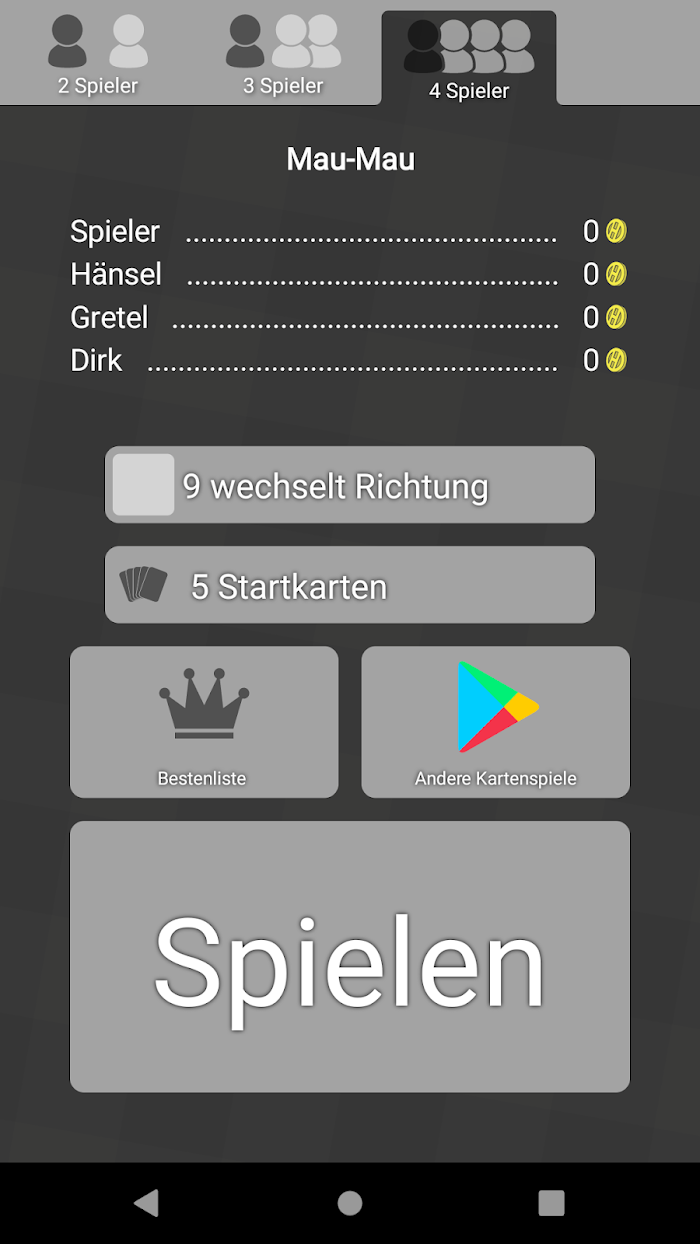Start the game with Spielen
This screenshot has height=1244, width=700.
[x=350, y=957]
